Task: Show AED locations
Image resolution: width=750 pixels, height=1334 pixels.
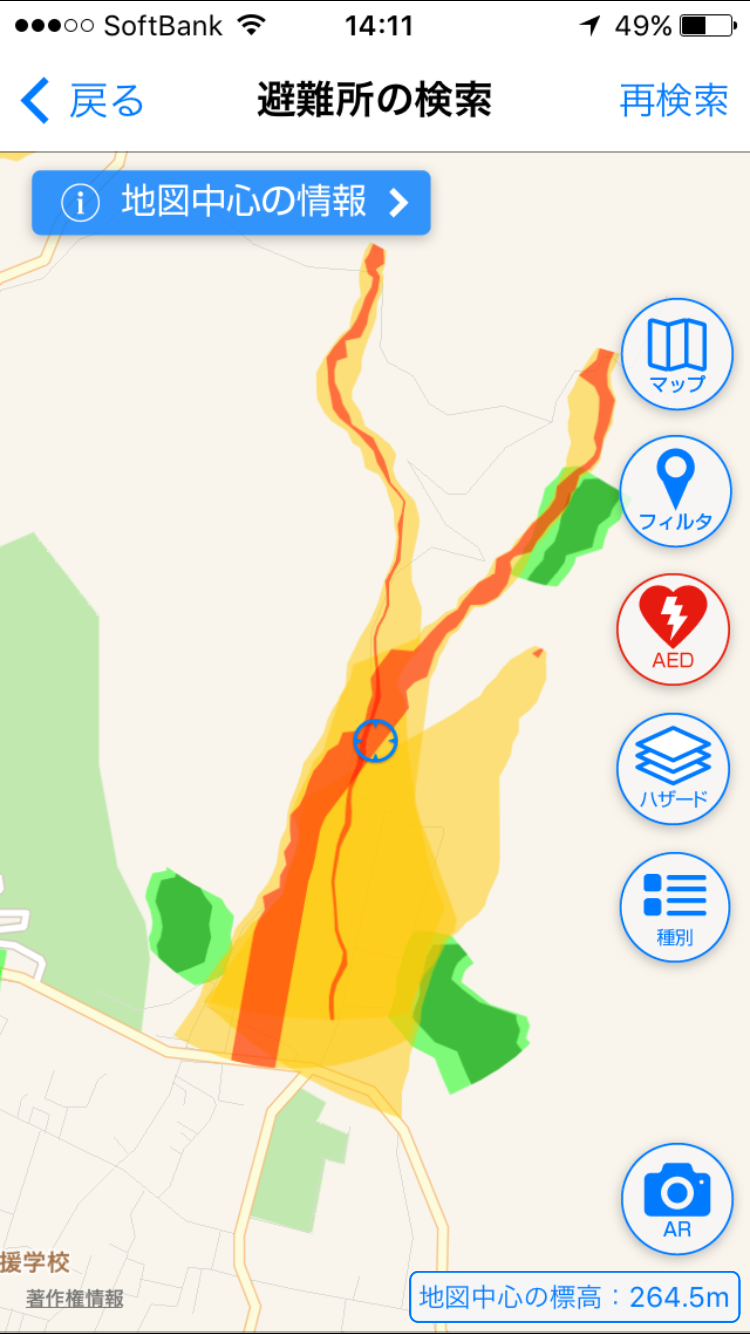Action: tap(673, 629)
